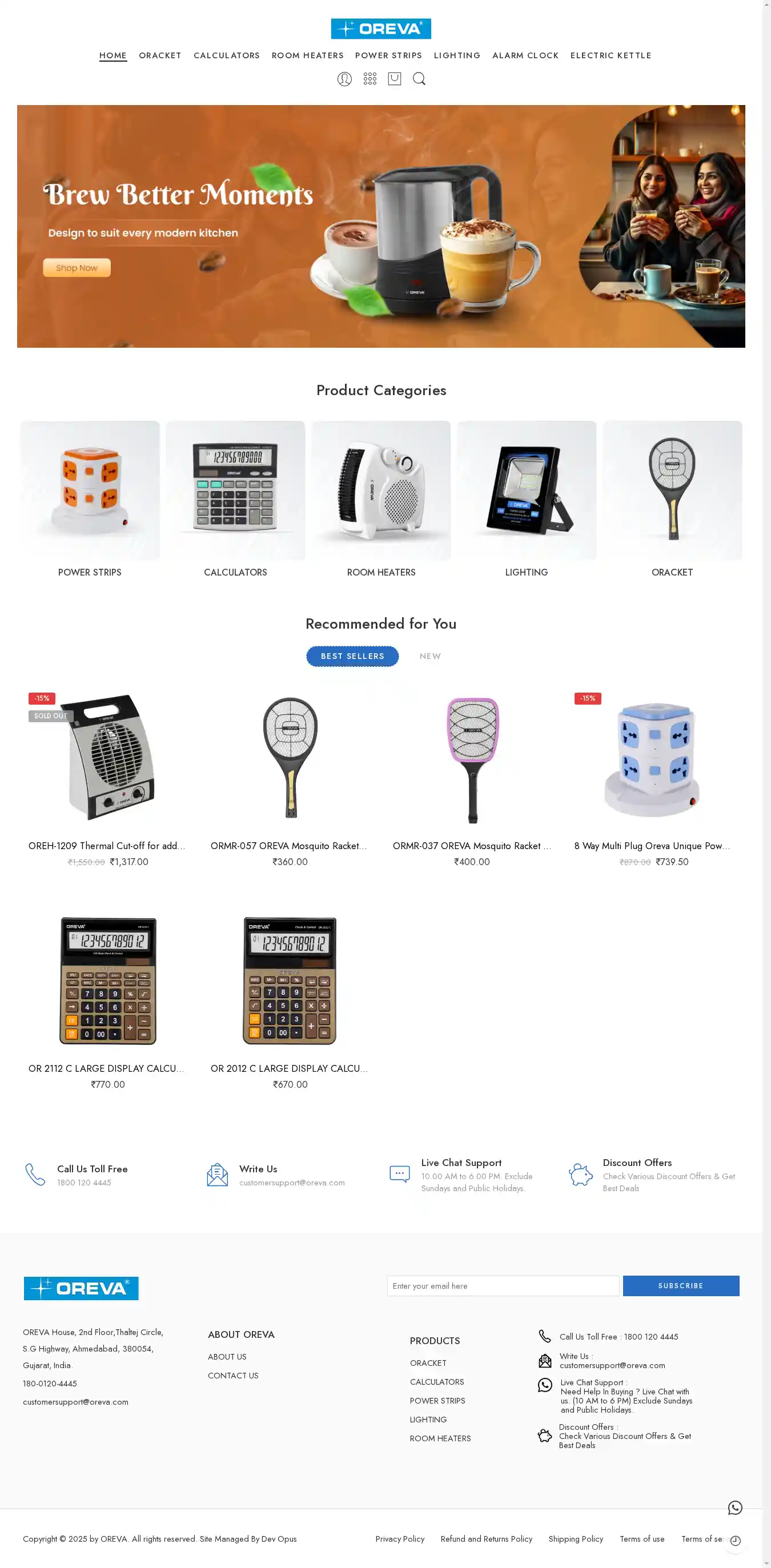Screen dimensions: 771x1568
Task: Hit the Subscribe button
Action: 680,1285
